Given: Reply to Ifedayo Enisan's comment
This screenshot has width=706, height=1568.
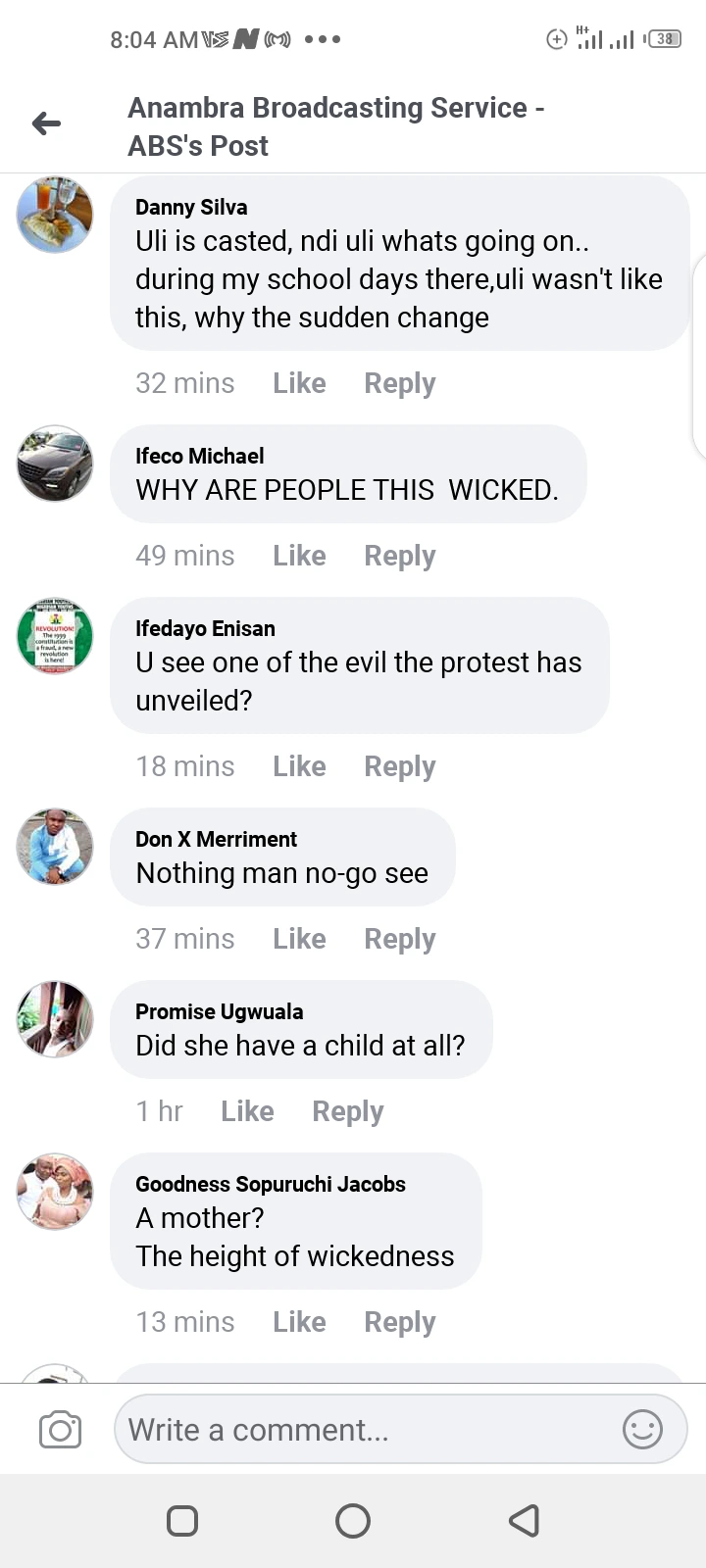Looking at the screenshot, I should point(399,766).
